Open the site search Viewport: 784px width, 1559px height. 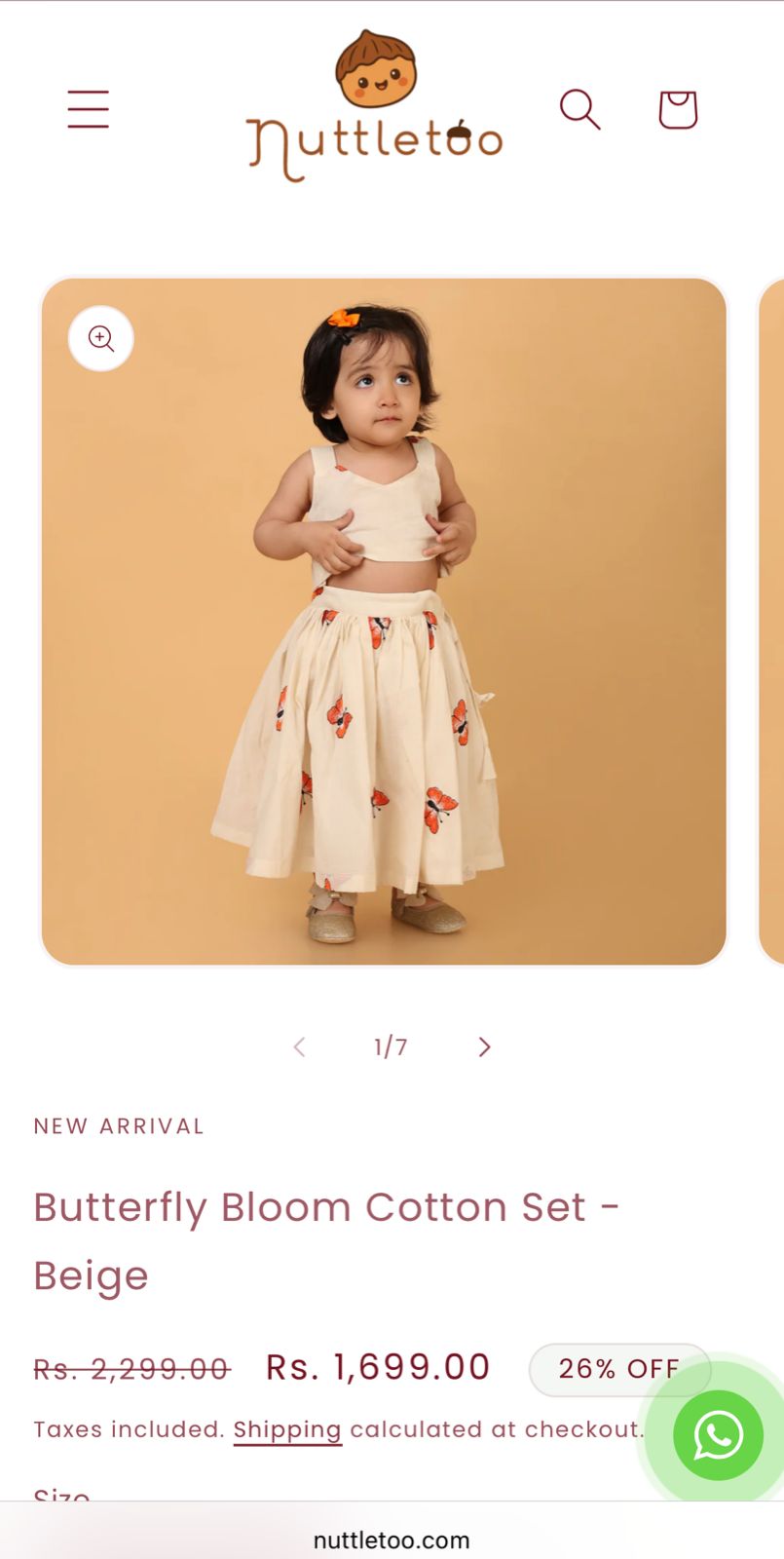(579, 109)
